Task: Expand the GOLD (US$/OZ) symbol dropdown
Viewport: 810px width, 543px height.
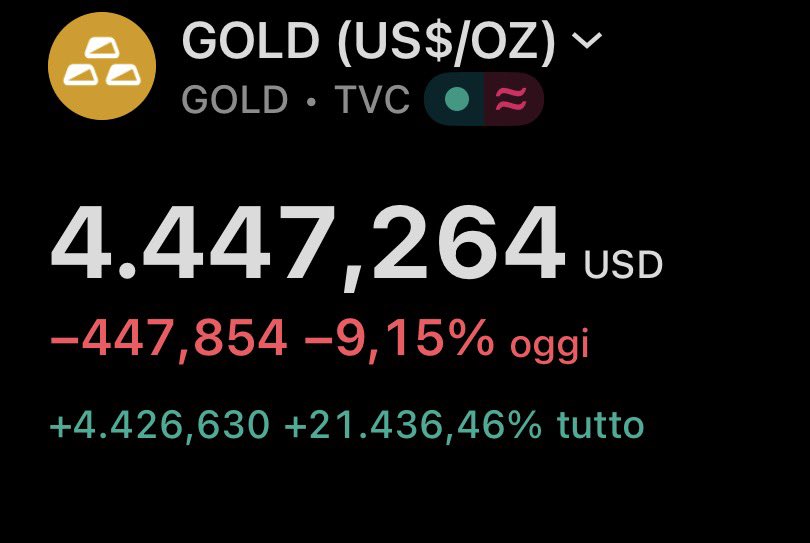Action: coord(587,41)
